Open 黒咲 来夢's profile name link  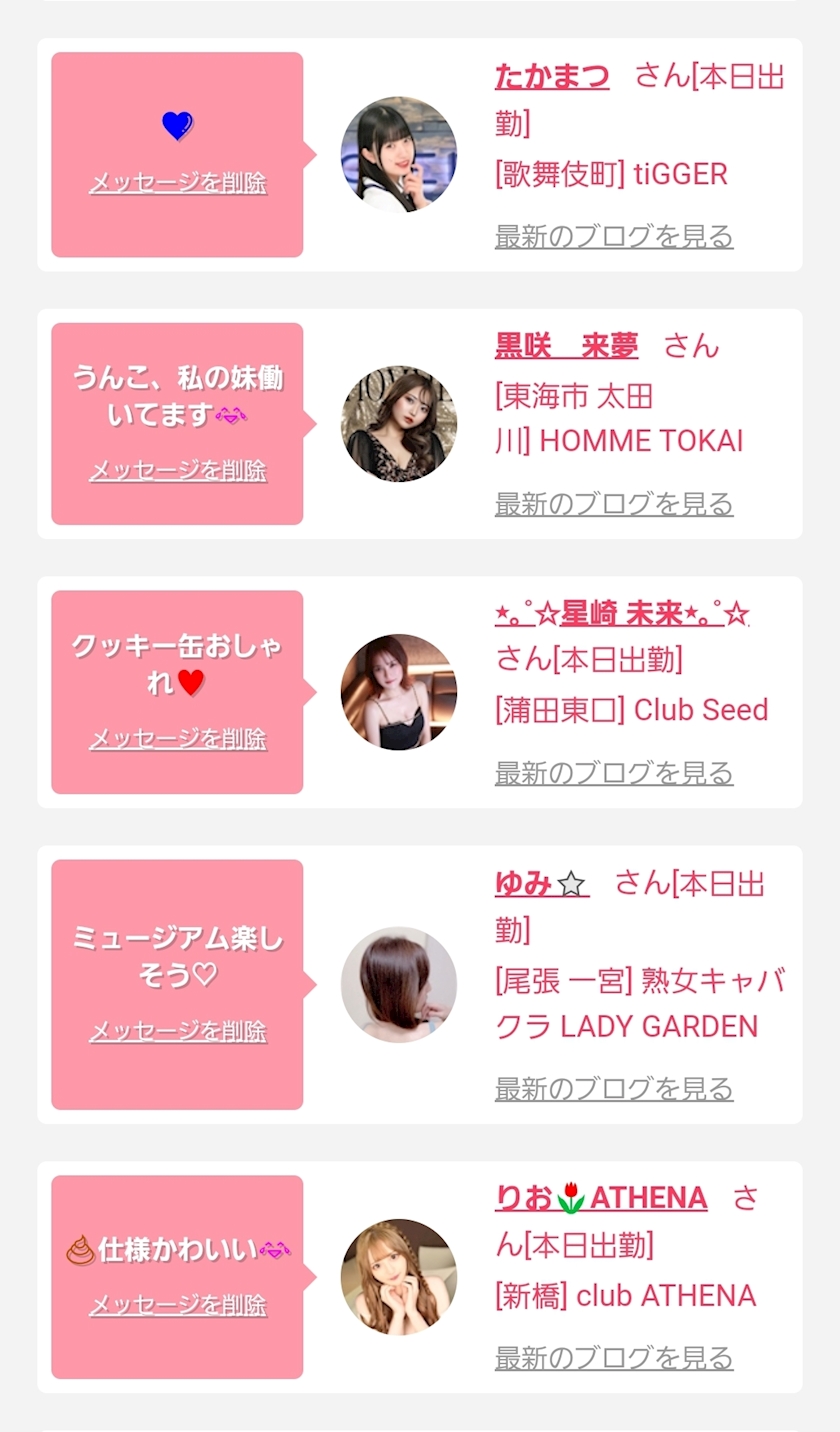566,345
